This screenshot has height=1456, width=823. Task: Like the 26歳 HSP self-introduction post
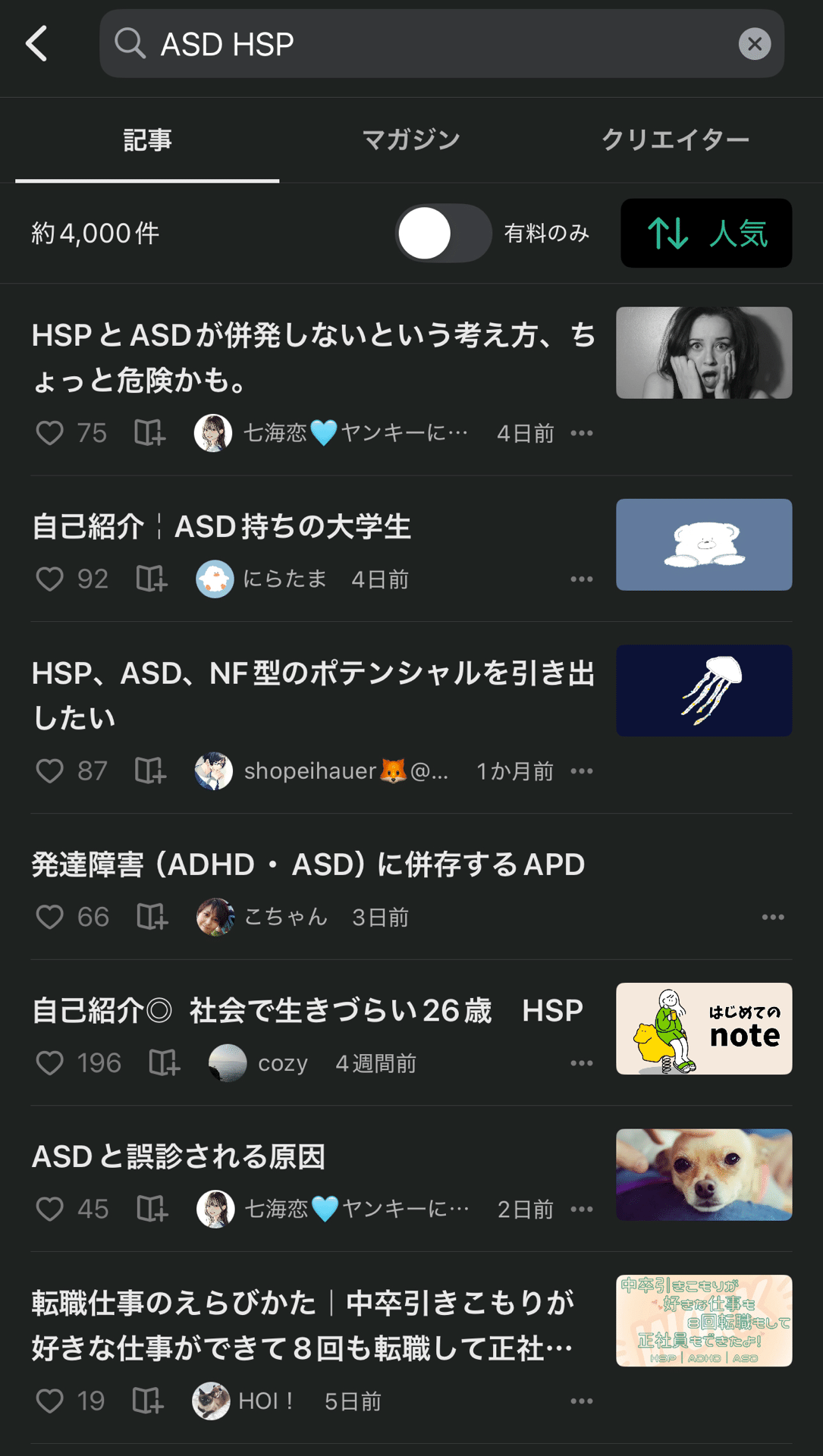[51, 1063]
